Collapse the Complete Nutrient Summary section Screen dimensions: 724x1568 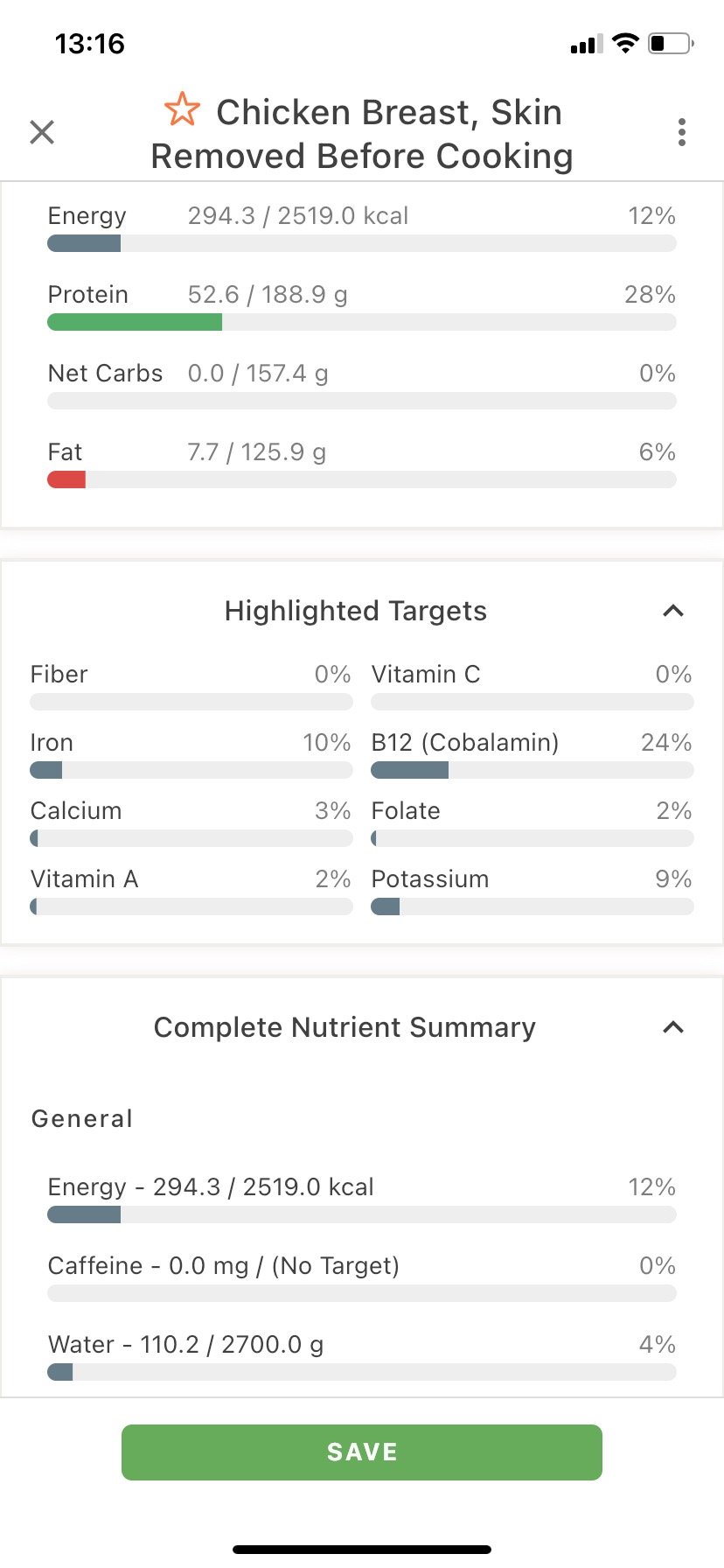(673, 1027)
